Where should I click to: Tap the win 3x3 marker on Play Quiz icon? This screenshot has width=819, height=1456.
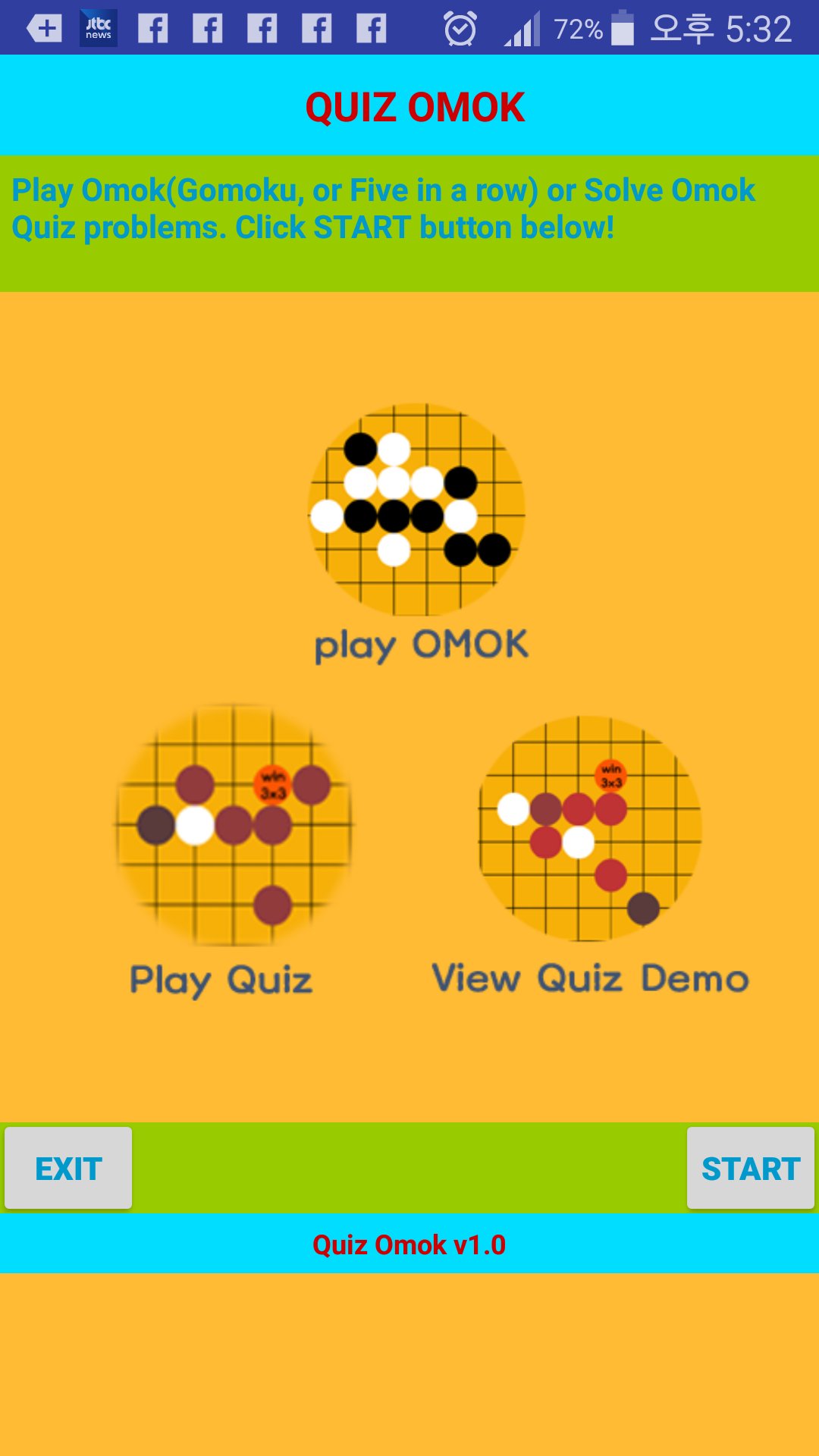point(271,783)
